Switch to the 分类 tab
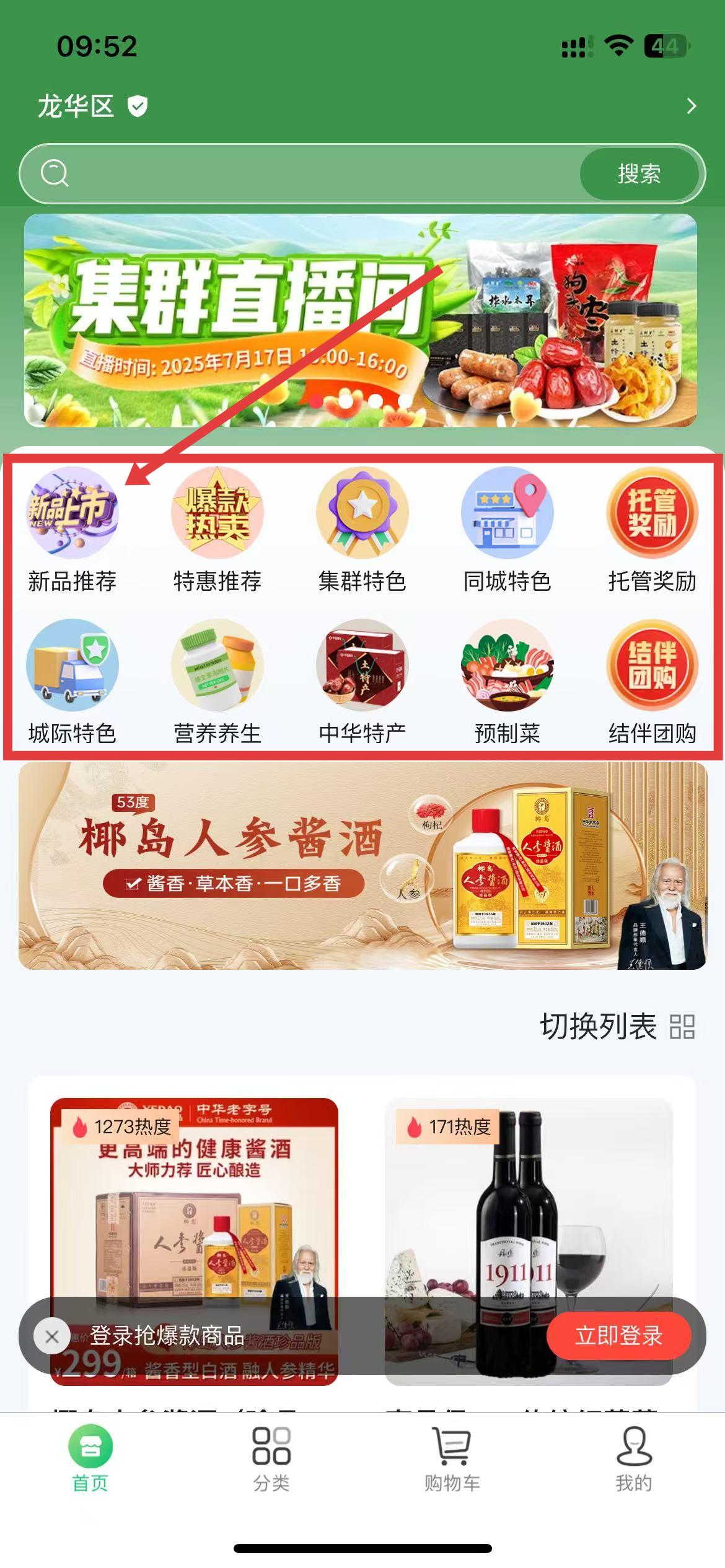725x1568 pixels. (x=271, y=1459)
